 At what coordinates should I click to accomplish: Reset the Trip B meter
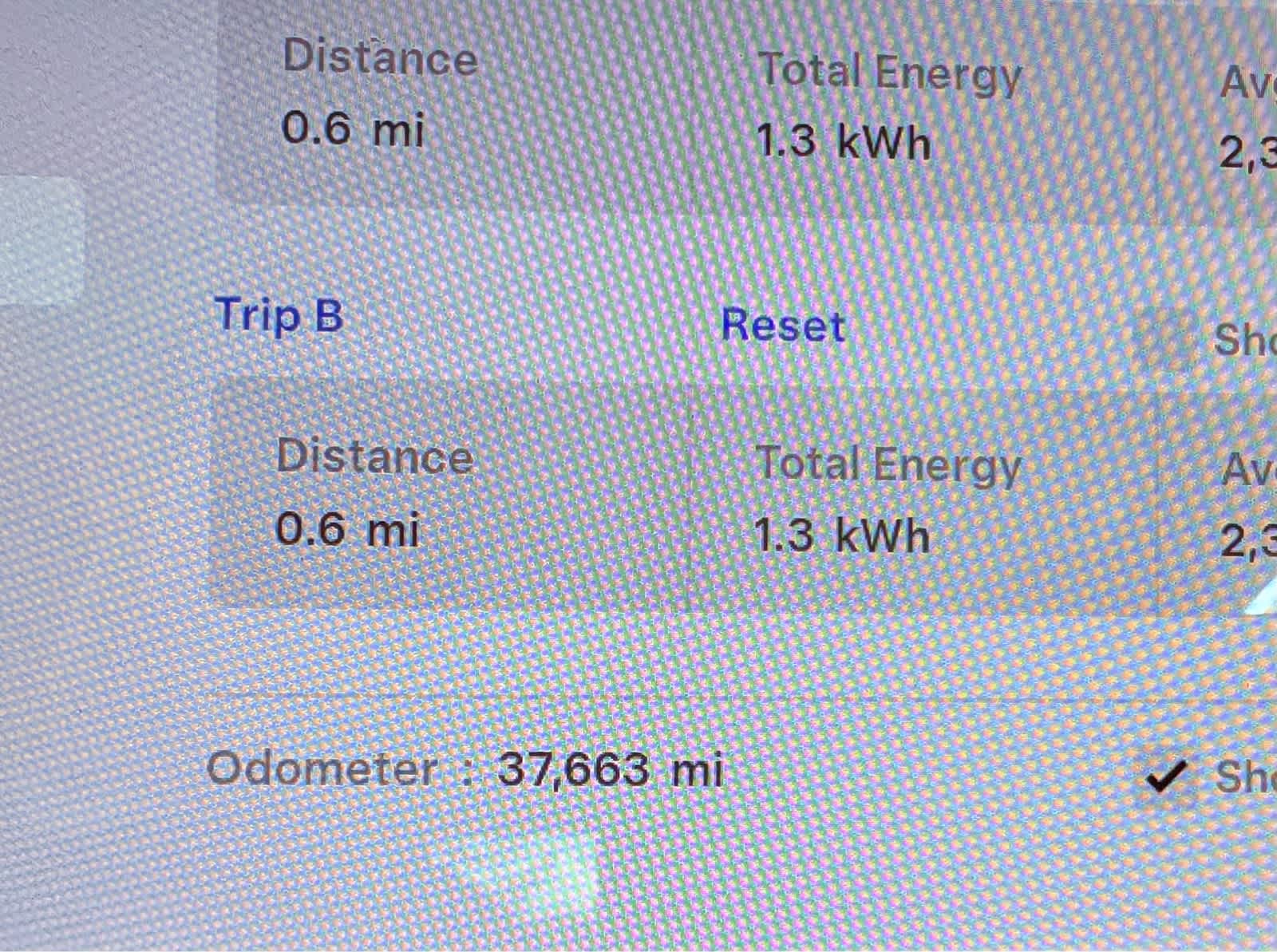point(782,326)
